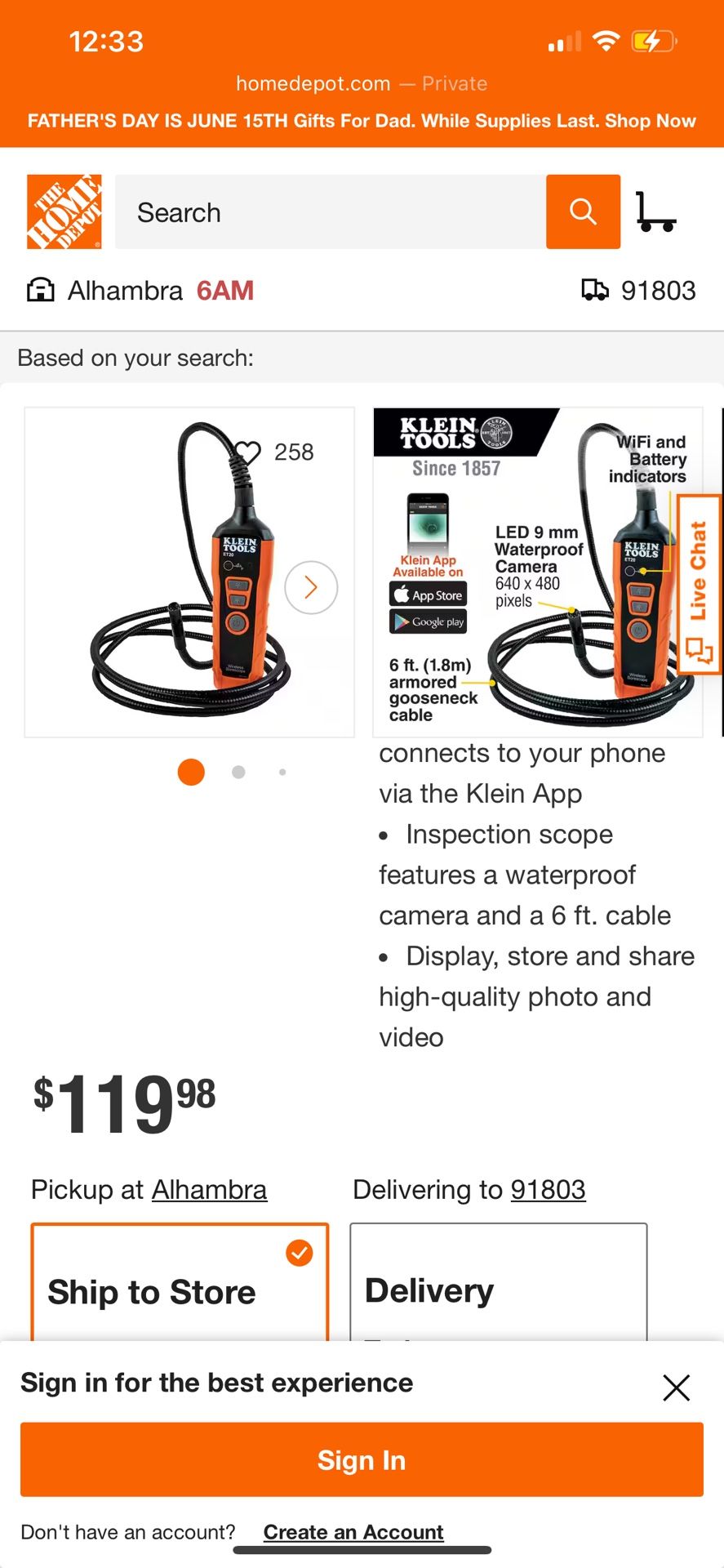Tap the orange Sign In button
724x1568 pixels.
pyautogui.click(x=362, y=1459)
